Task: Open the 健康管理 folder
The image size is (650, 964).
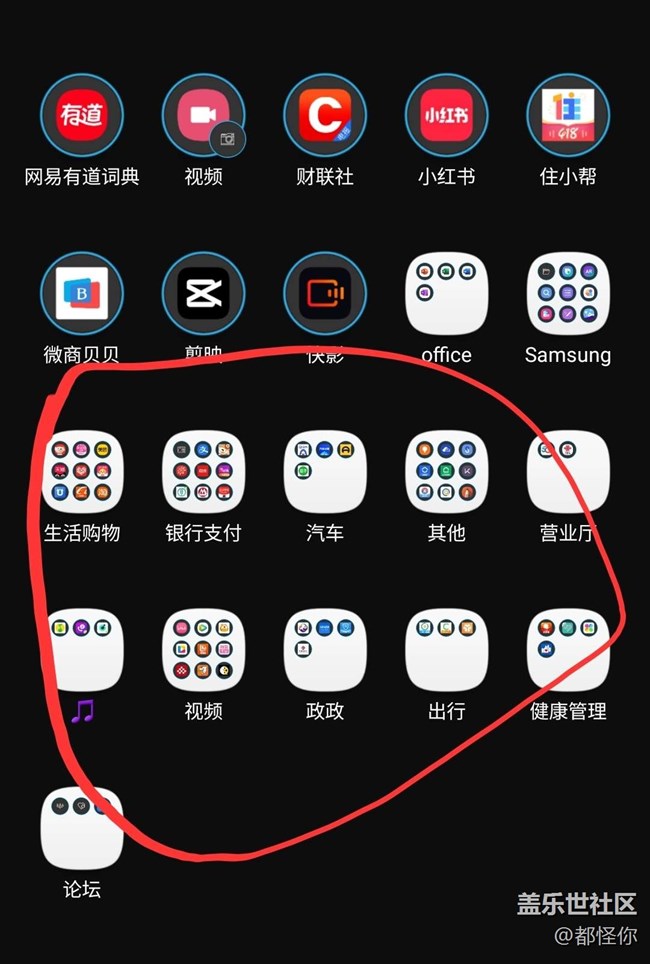Action: coord(567,650)
